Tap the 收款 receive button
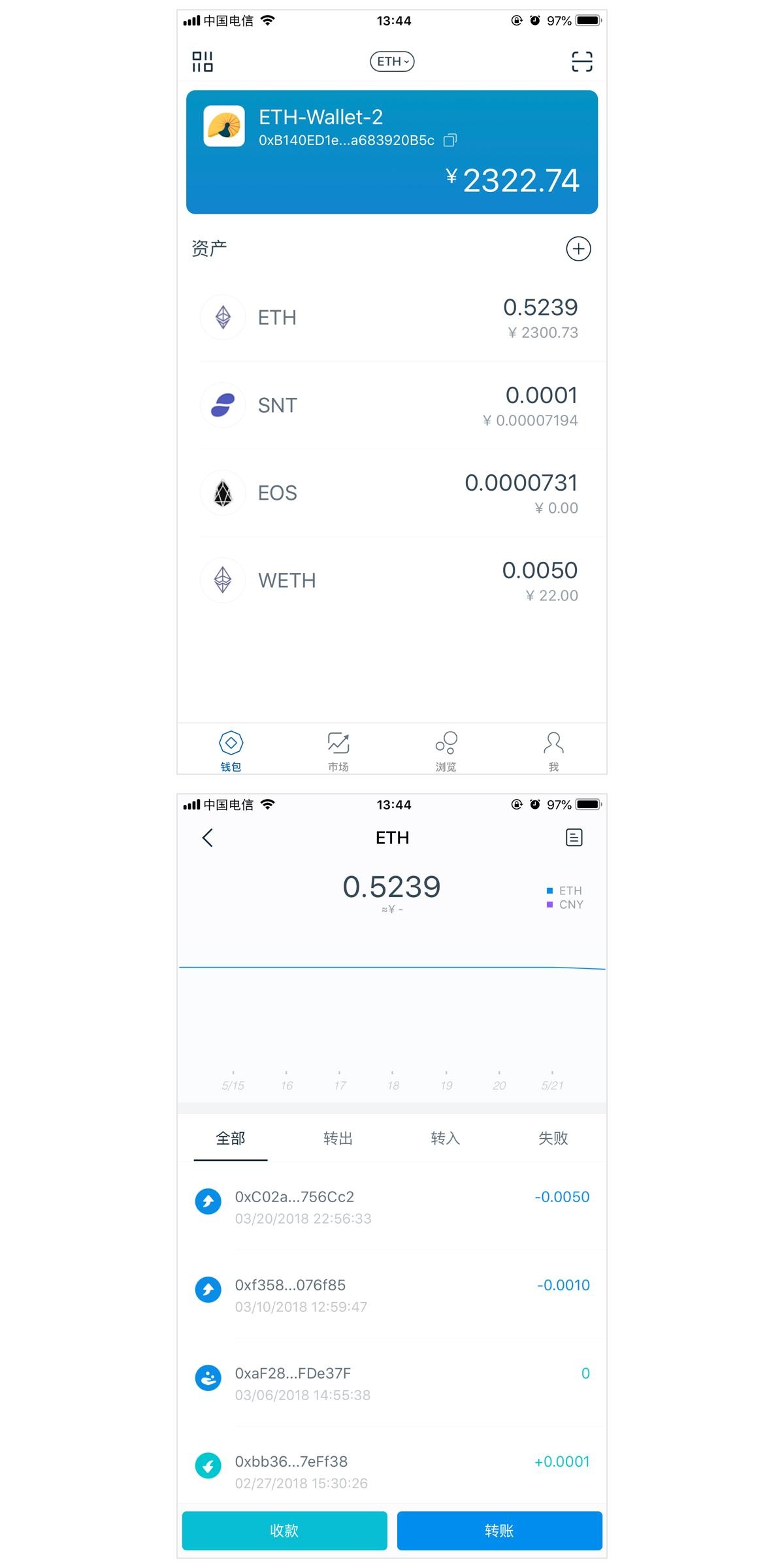 [284, 1530]
